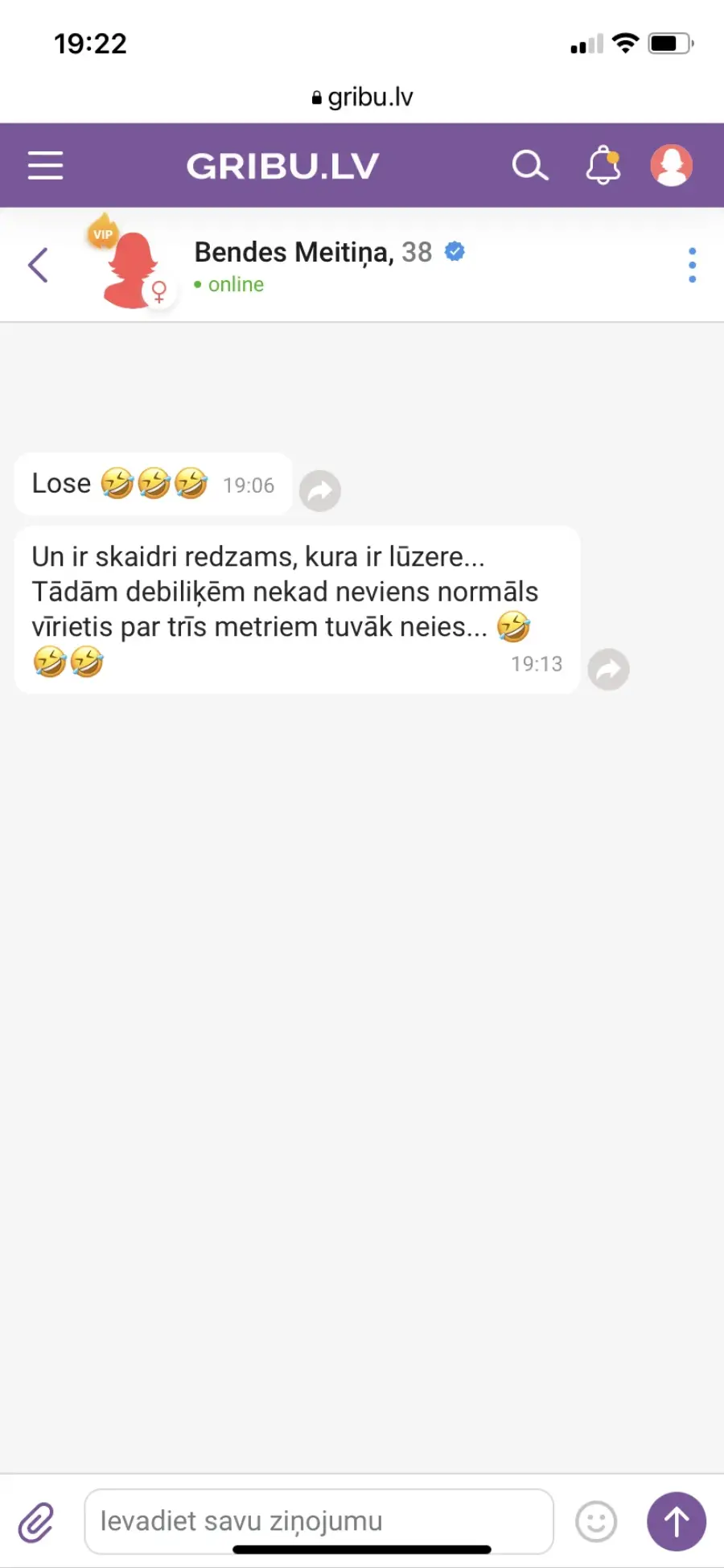Image resolution: width=724 pixels, height=1568 pixels.
Task: Open the three-dot chat options menu
Action: (692, 265)
